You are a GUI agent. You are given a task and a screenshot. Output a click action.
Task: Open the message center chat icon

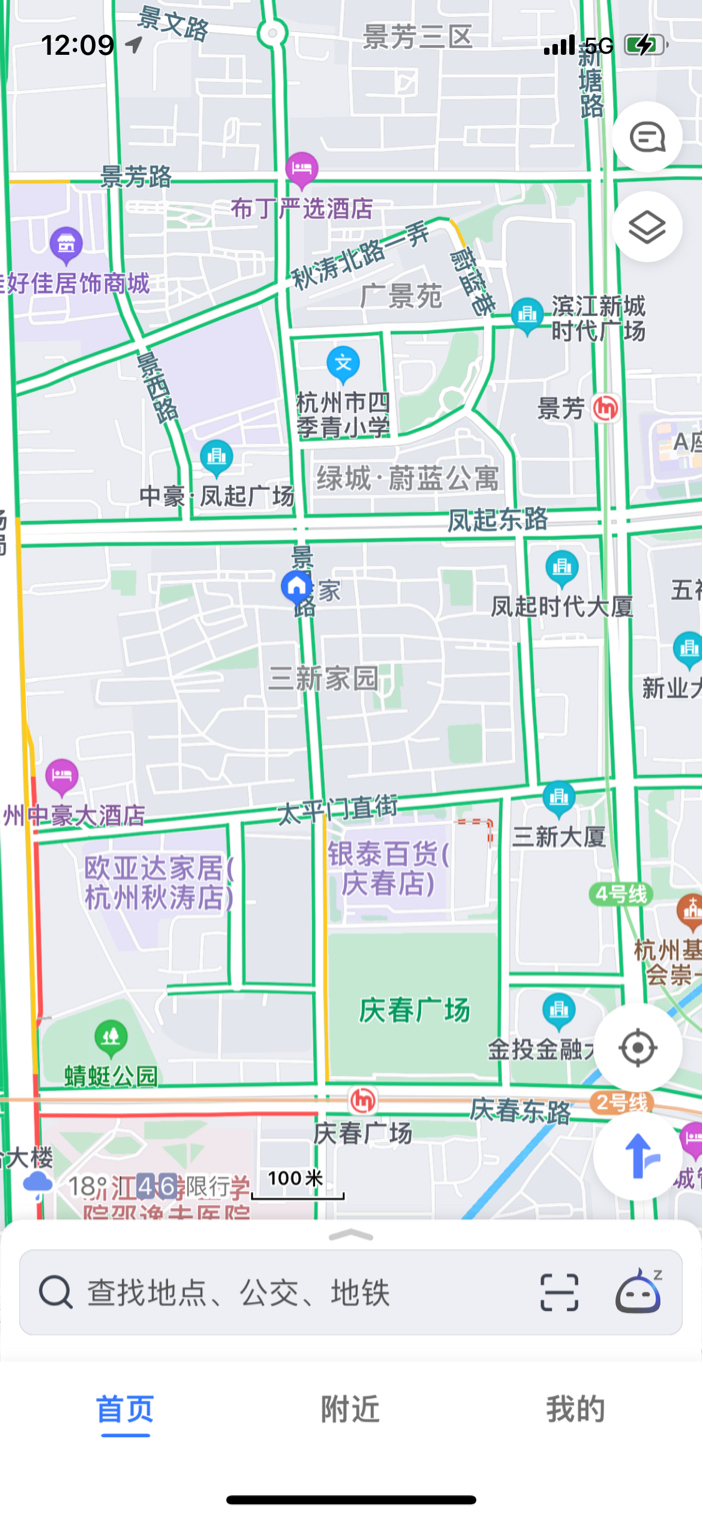pos(647,137)
